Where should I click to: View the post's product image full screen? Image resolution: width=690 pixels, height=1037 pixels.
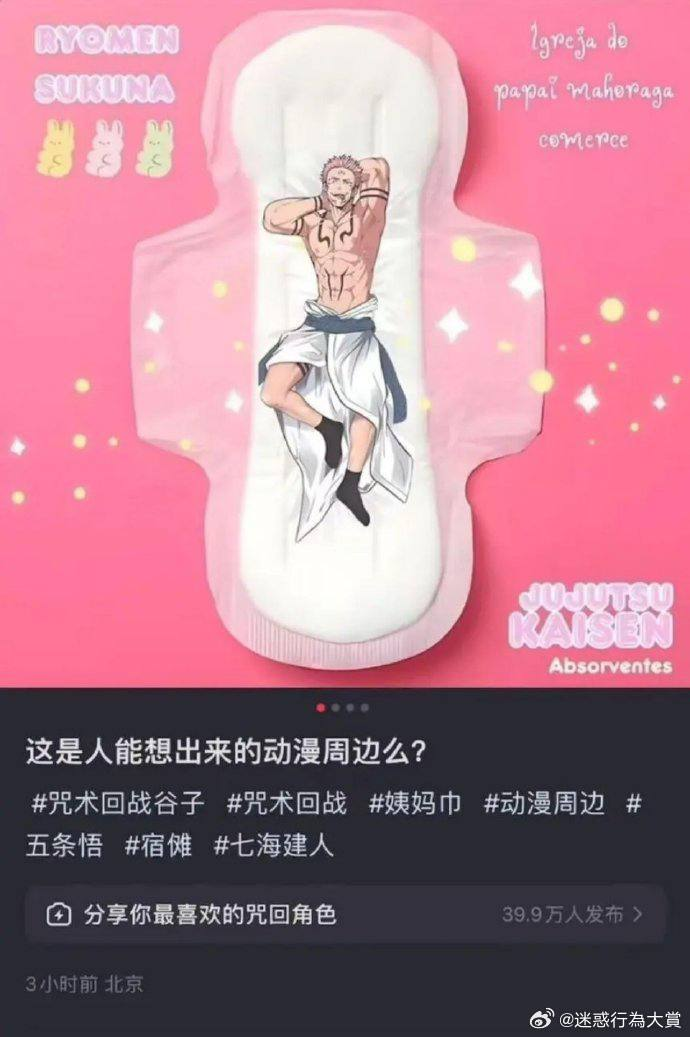(x=344, y=340)
